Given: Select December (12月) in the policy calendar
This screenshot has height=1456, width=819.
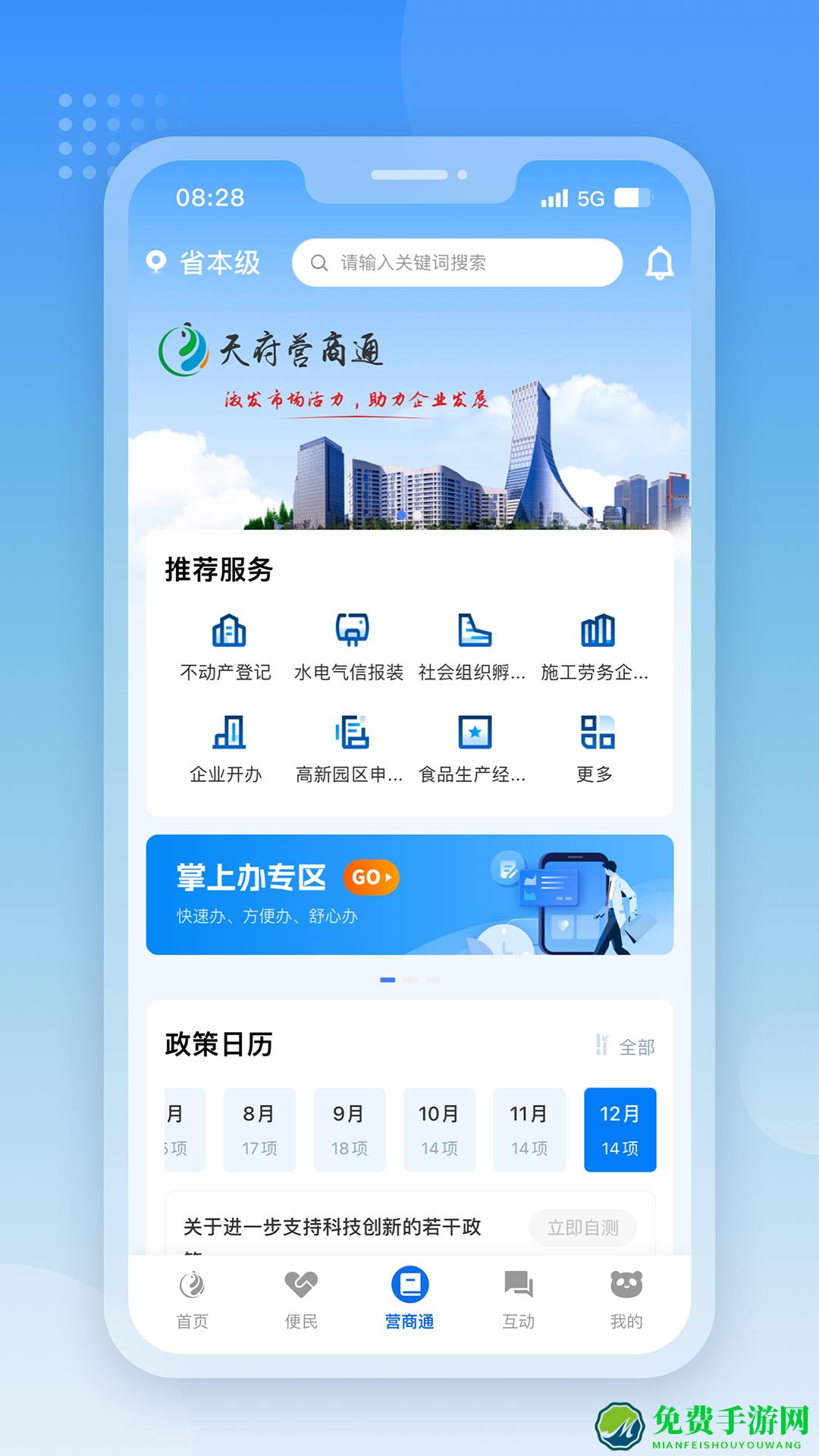Looking at the screenshot, I should tap(620, 1129).
